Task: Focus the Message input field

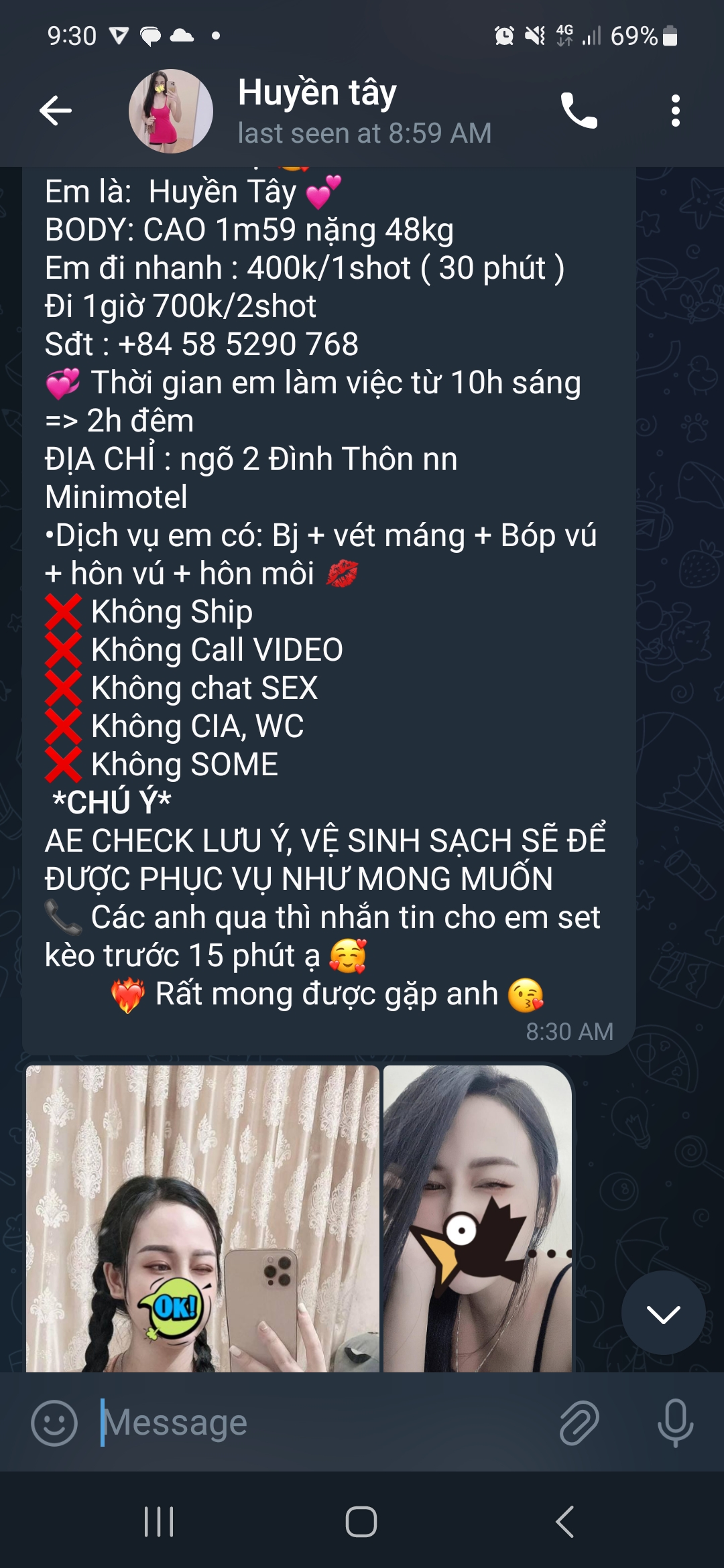Action: (x=322, y=1423)
